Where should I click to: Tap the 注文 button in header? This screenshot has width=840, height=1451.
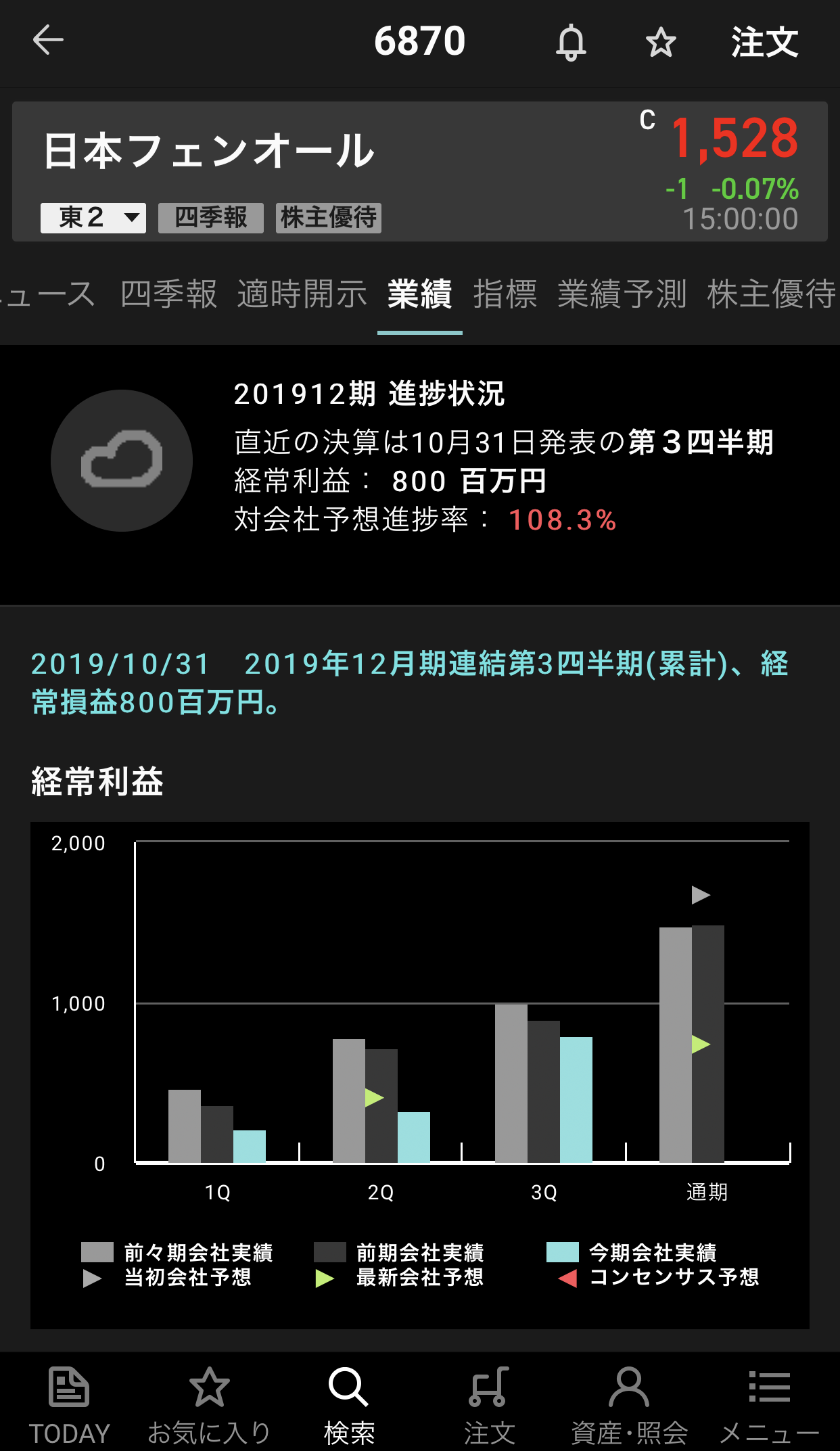pos(764,43)
